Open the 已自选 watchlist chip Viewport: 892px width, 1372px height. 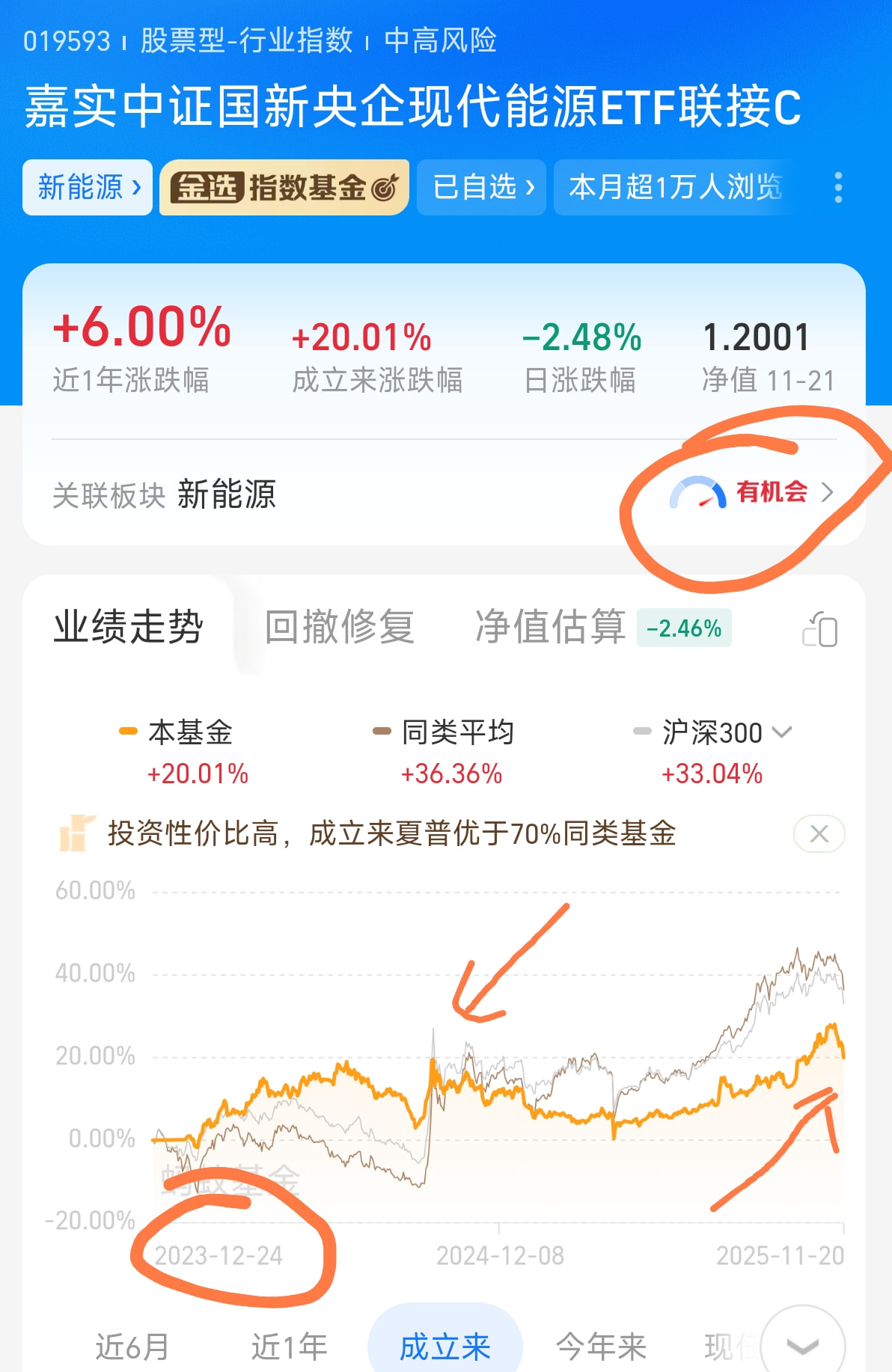click(x=482, y=187)
